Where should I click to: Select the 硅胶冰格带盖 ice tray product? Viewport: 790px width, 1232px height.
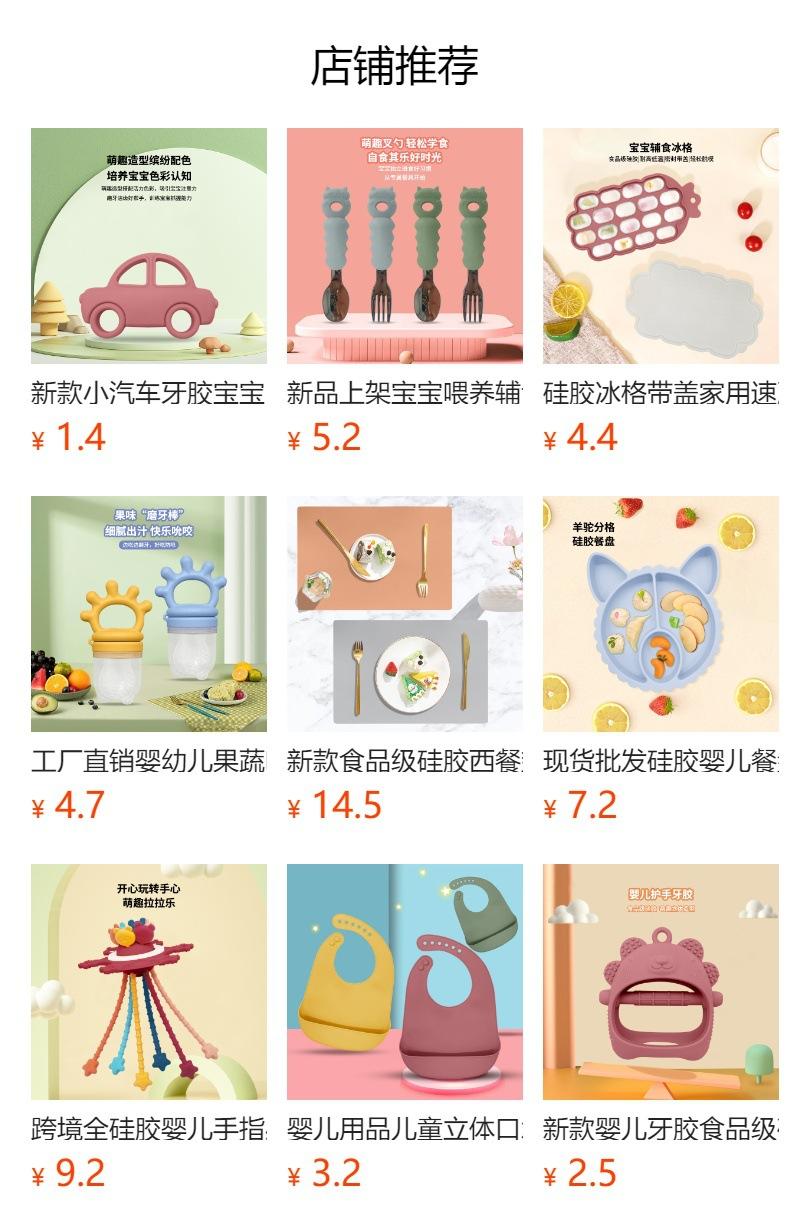(660, 246)
